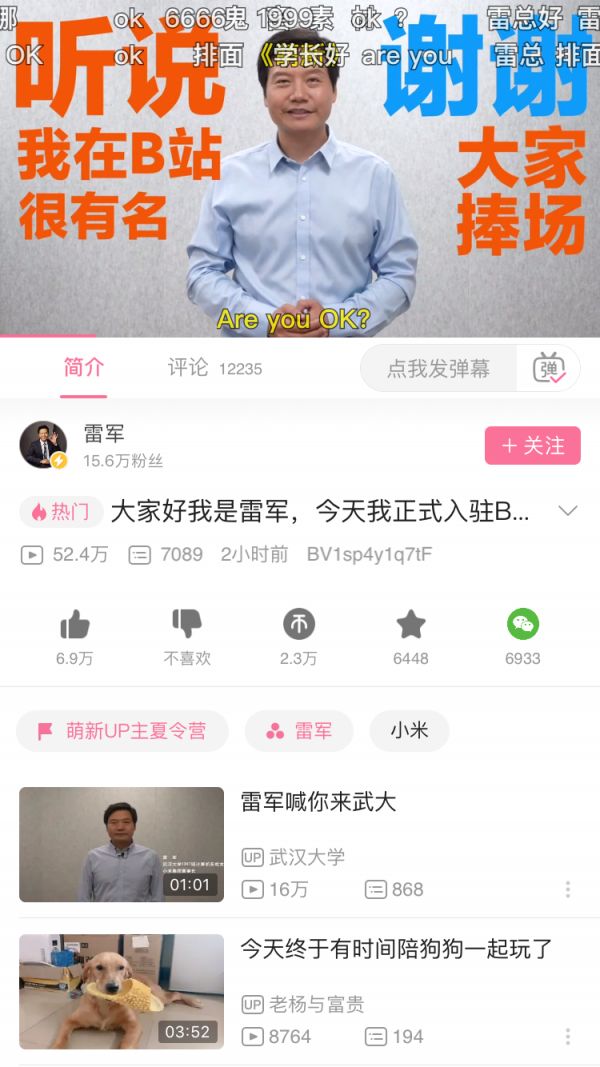Open 雷军's profile avatar
600x1067 pixels.
(43, 445)
